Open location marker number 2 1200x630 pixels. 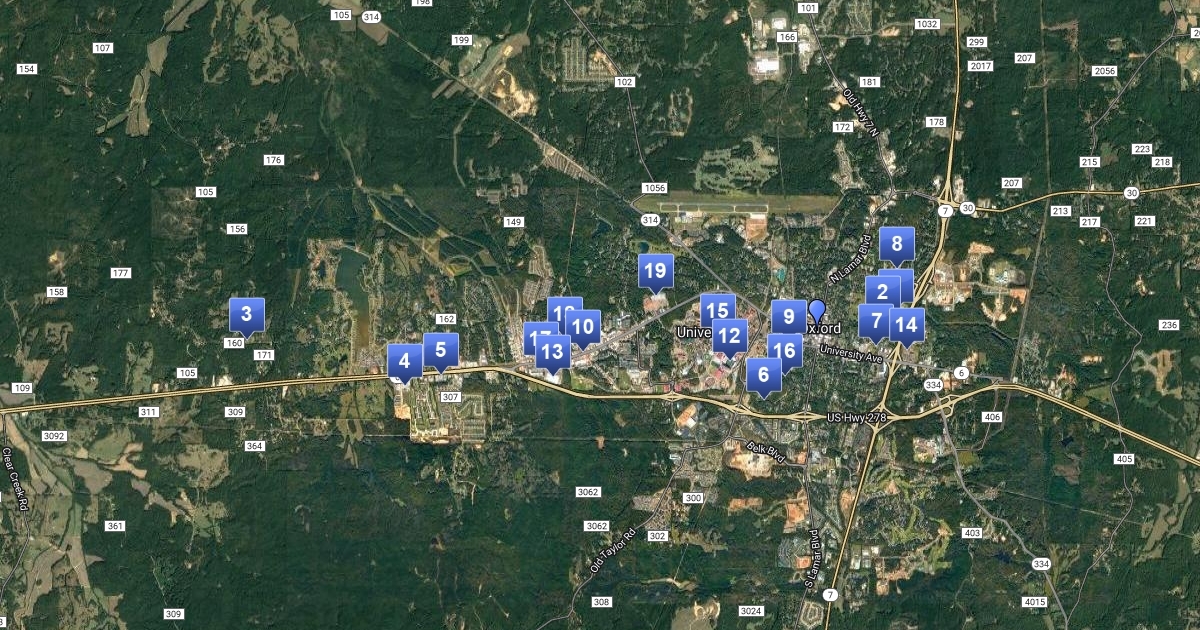pos(881,293)
